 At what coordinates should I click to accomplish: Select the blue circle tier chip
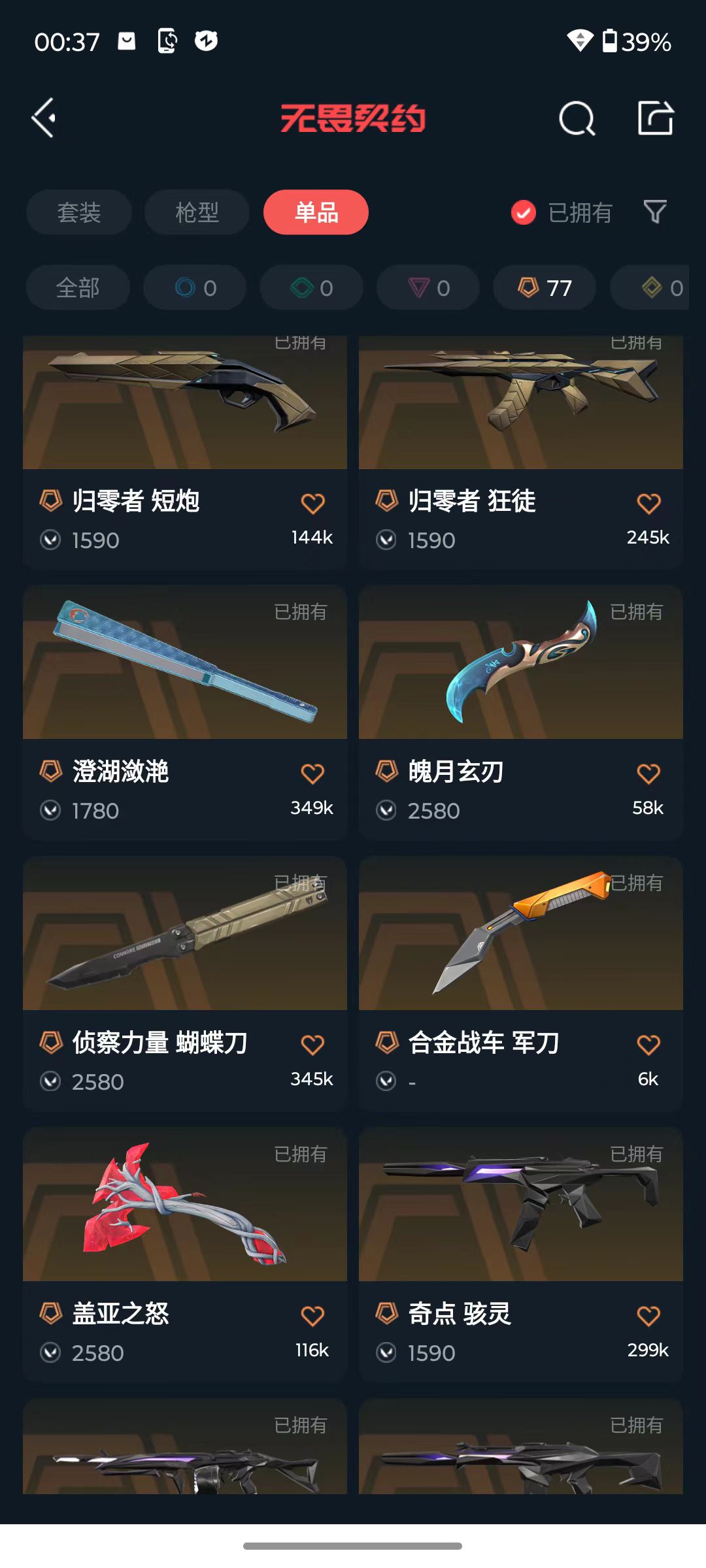pyautogui.click(x=195, y=287)
